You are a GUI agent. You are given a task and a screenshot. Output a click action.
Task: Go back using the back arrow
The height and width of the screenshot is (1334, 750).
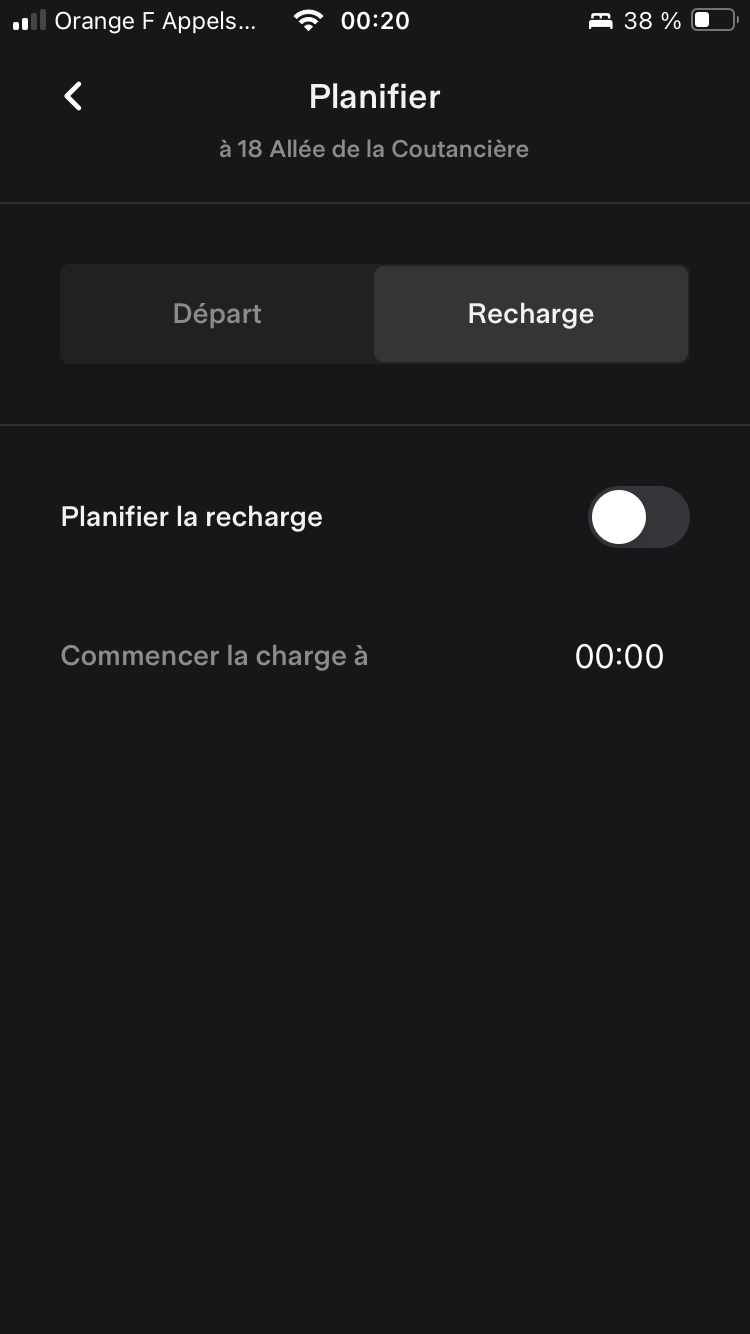click(x=73, y=97)
